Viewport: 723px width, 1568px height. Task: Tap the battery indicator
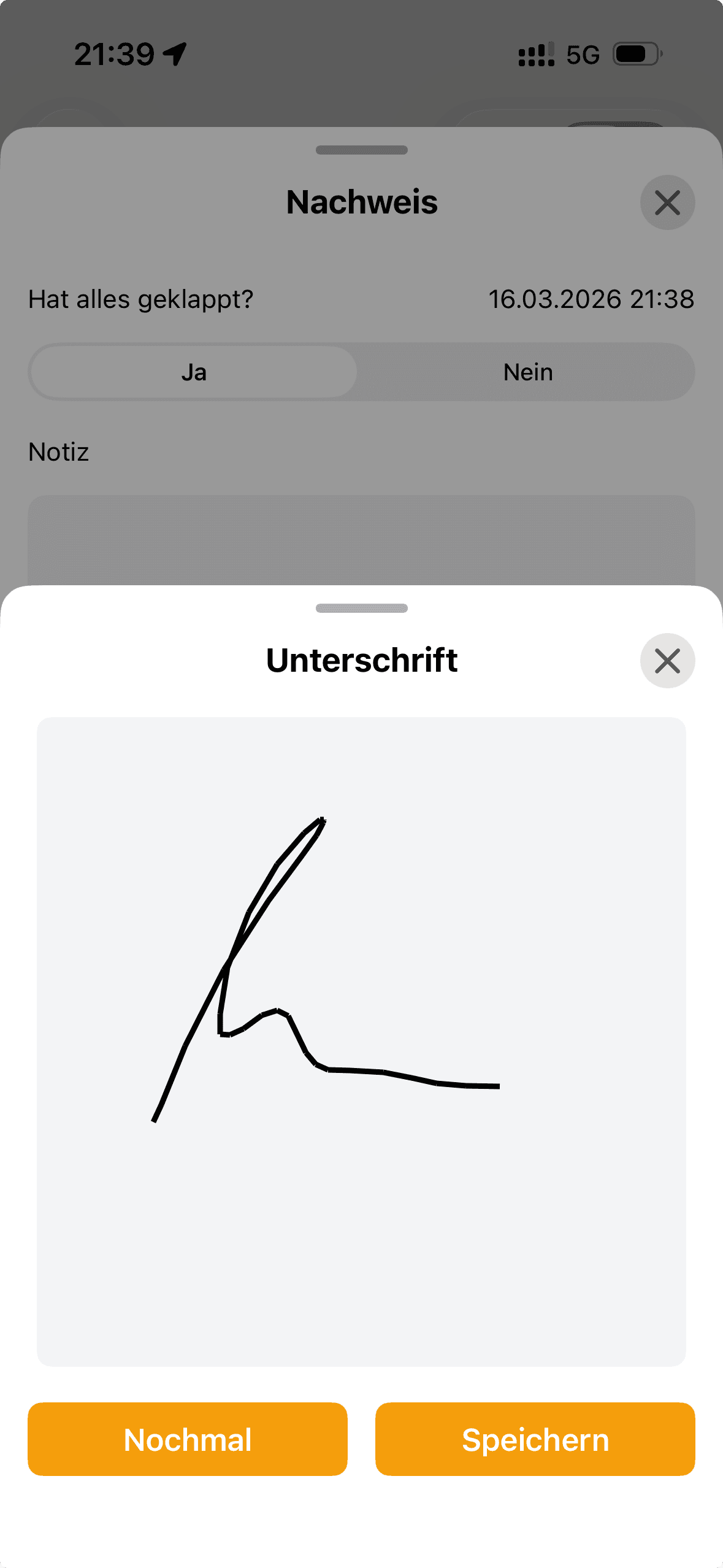tap(635, 53)
